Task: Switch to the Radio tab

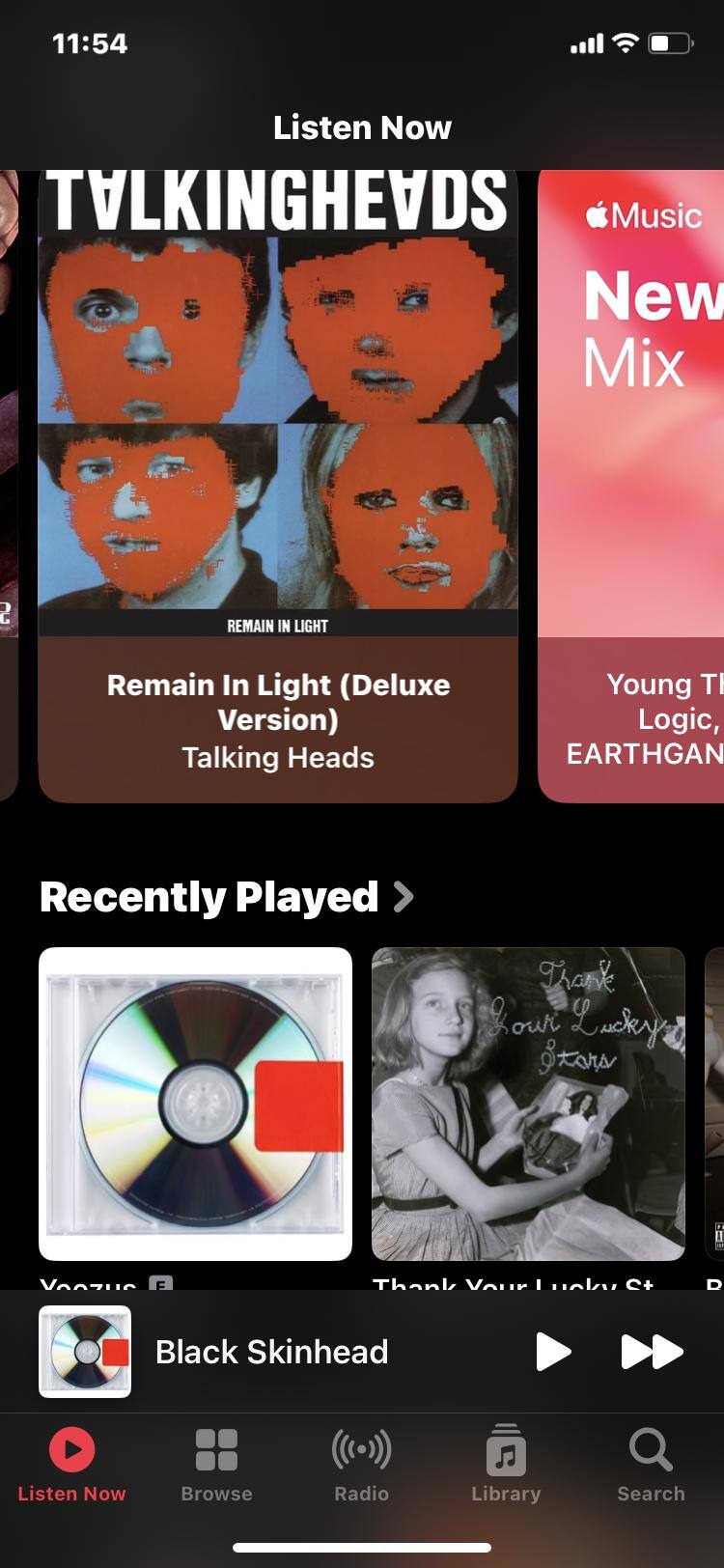Action: pos(361,1465)
